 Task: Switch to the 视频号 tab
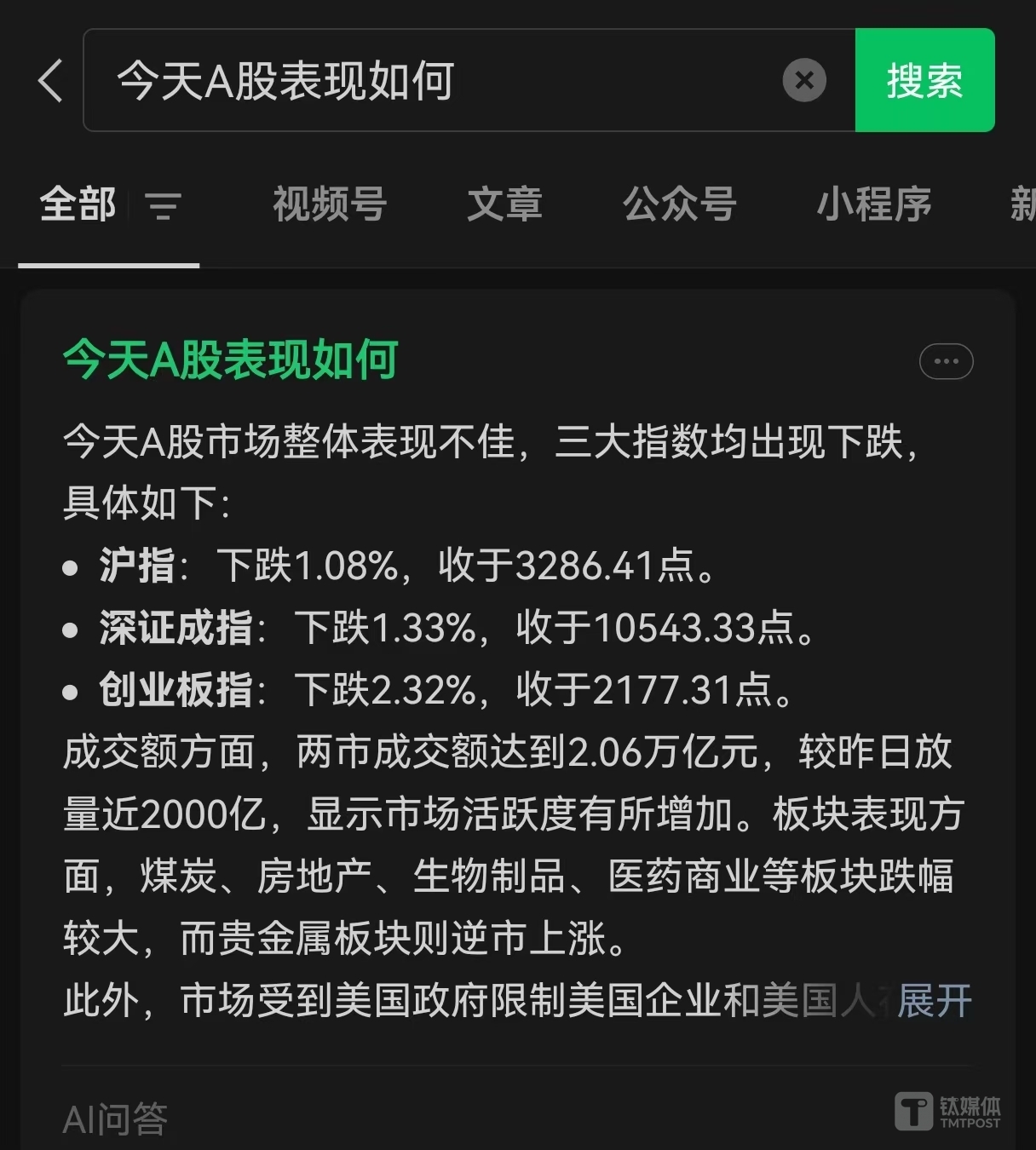pos(330,205)
